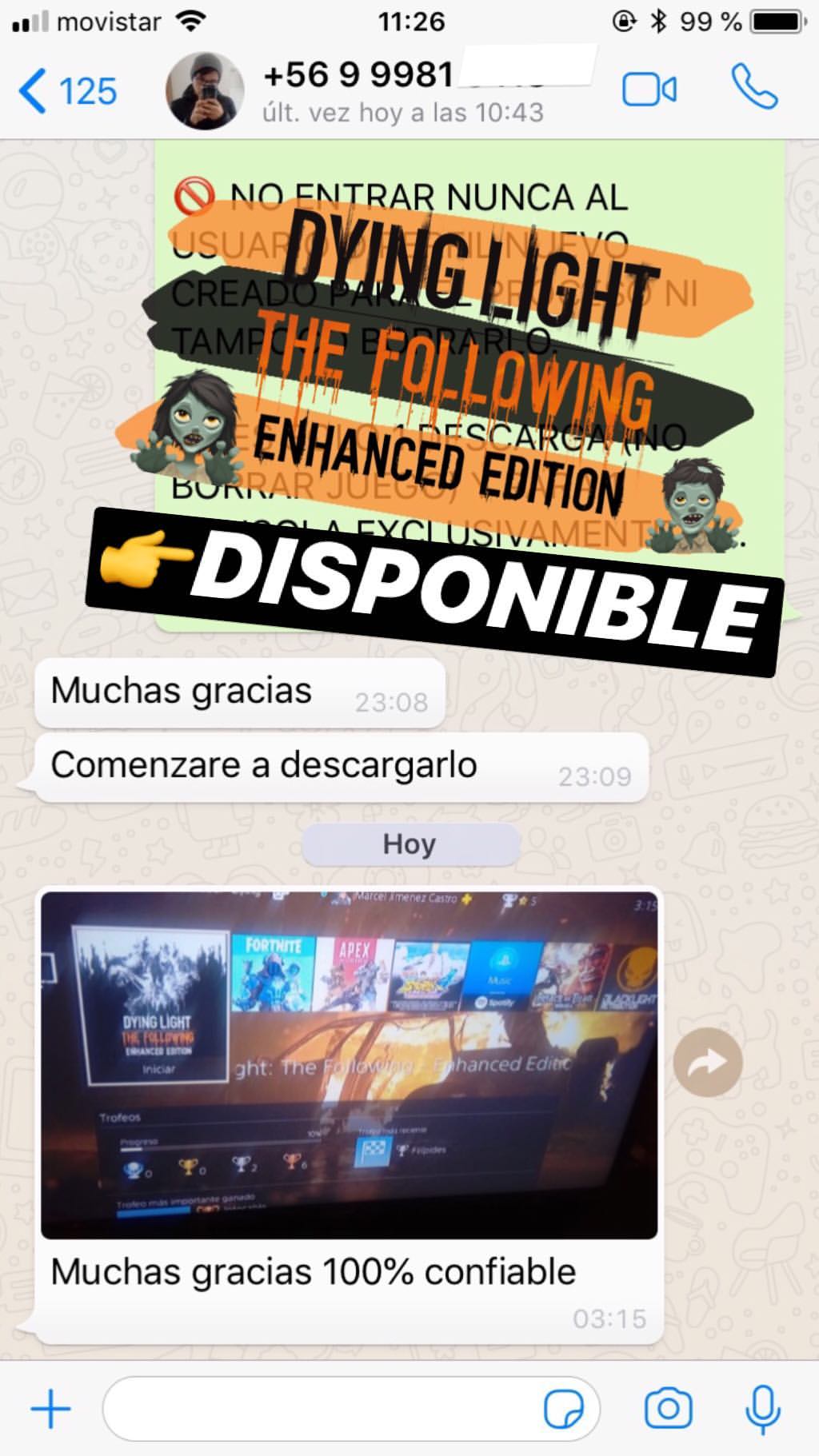The width and height of the screenshot is (819, 1456).
Task: Tap the microphone to record voice
Action: click(x=762, y=1409)
